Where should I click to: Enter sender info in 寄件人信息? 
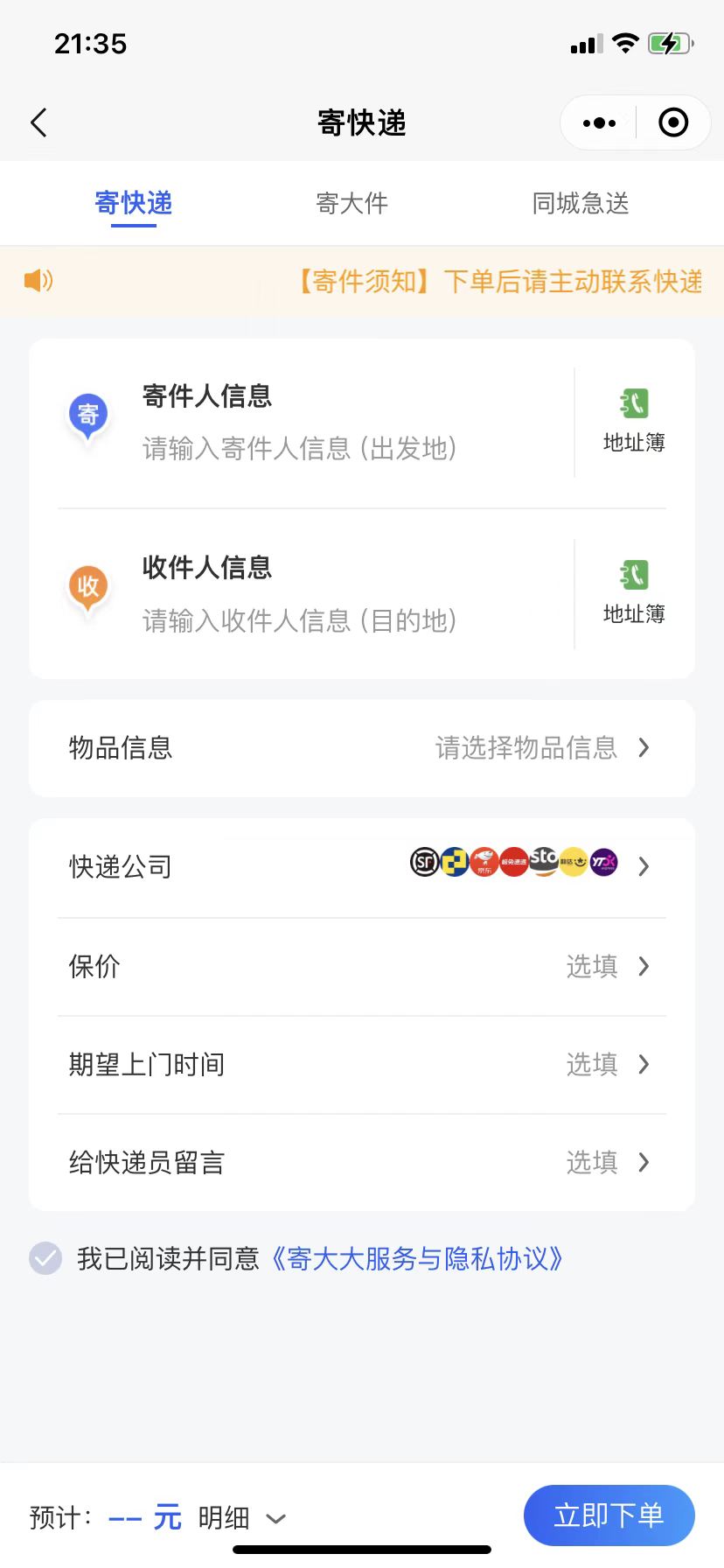point(299,423)
